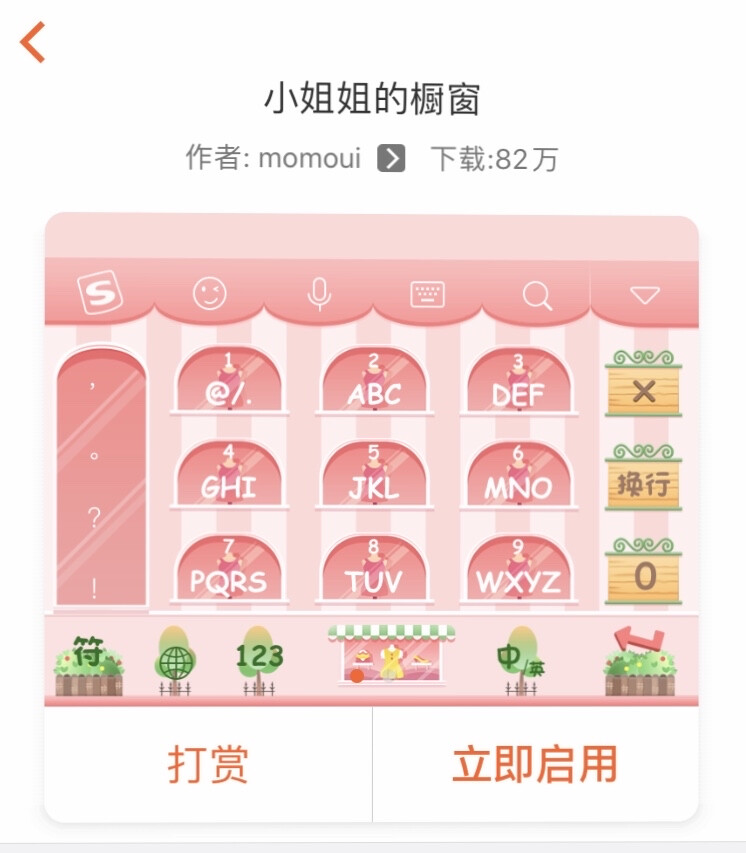Viewport: 746px width, 853px height.
Task: Tap the wooden X delete key
Action: (645, 388)
